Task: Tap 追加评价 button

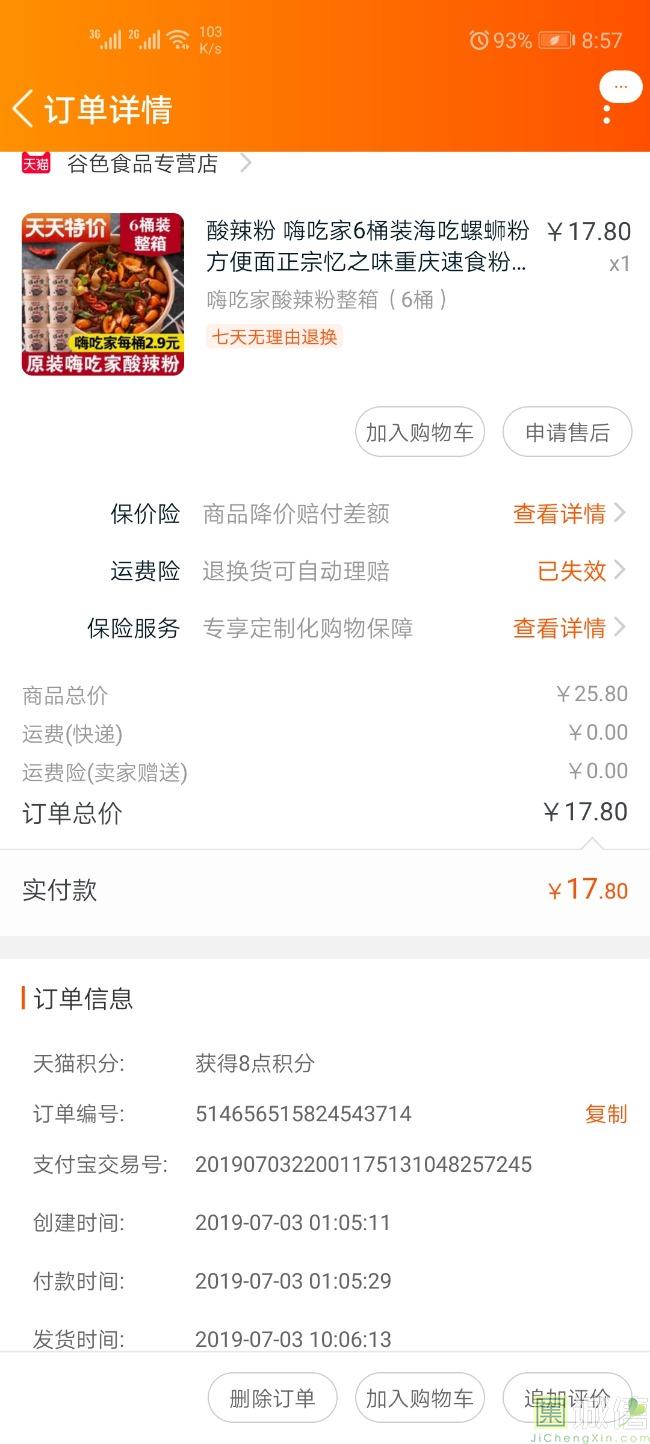Action: (567, 1398)
